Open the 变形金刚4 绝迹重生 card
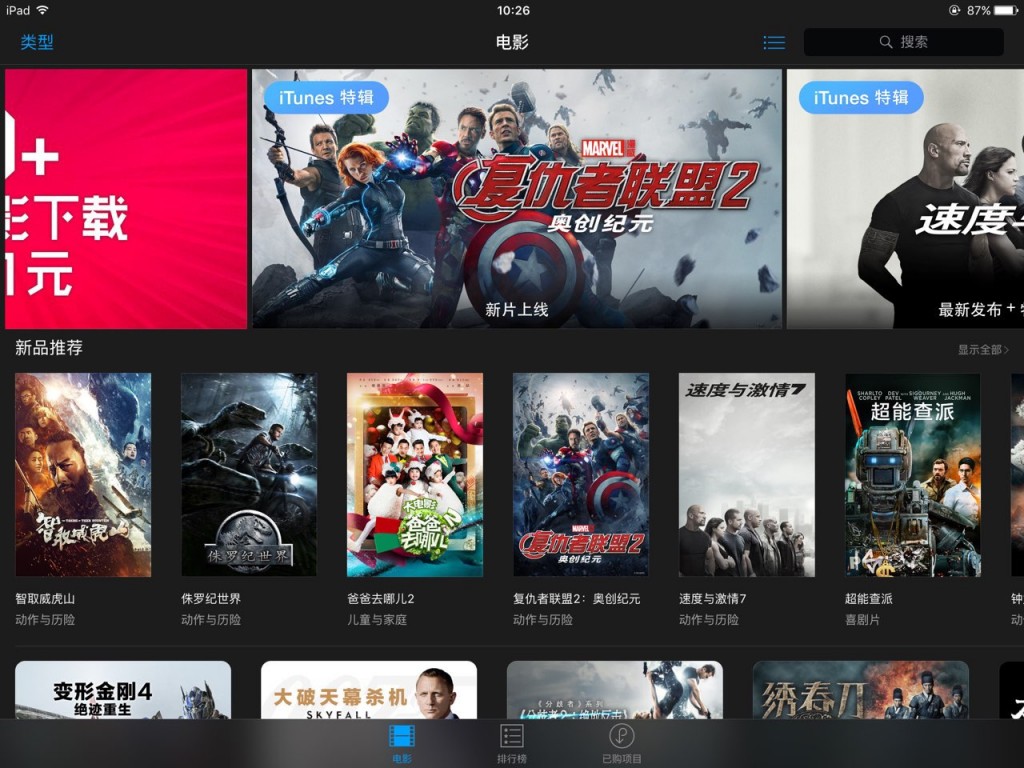1024x768 pixels. 123,690
